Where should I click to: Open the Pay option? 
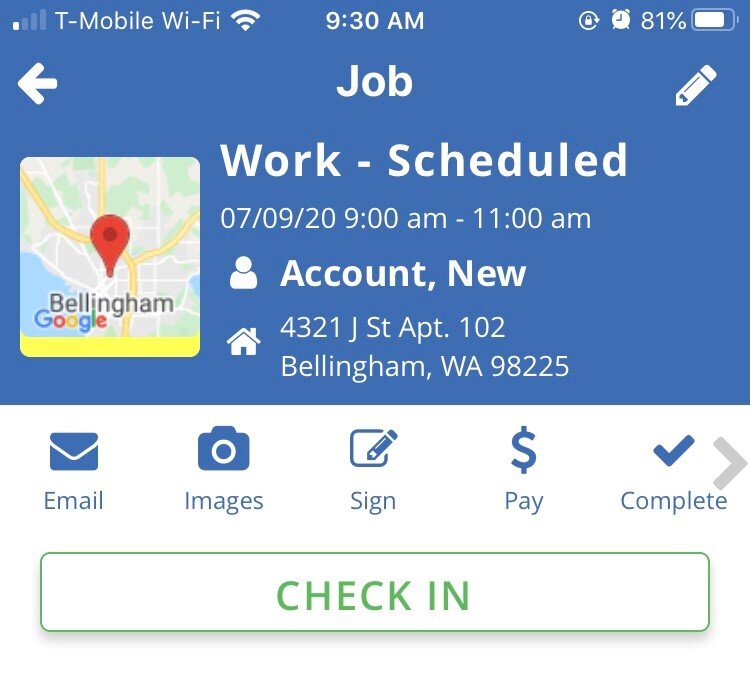523,470
